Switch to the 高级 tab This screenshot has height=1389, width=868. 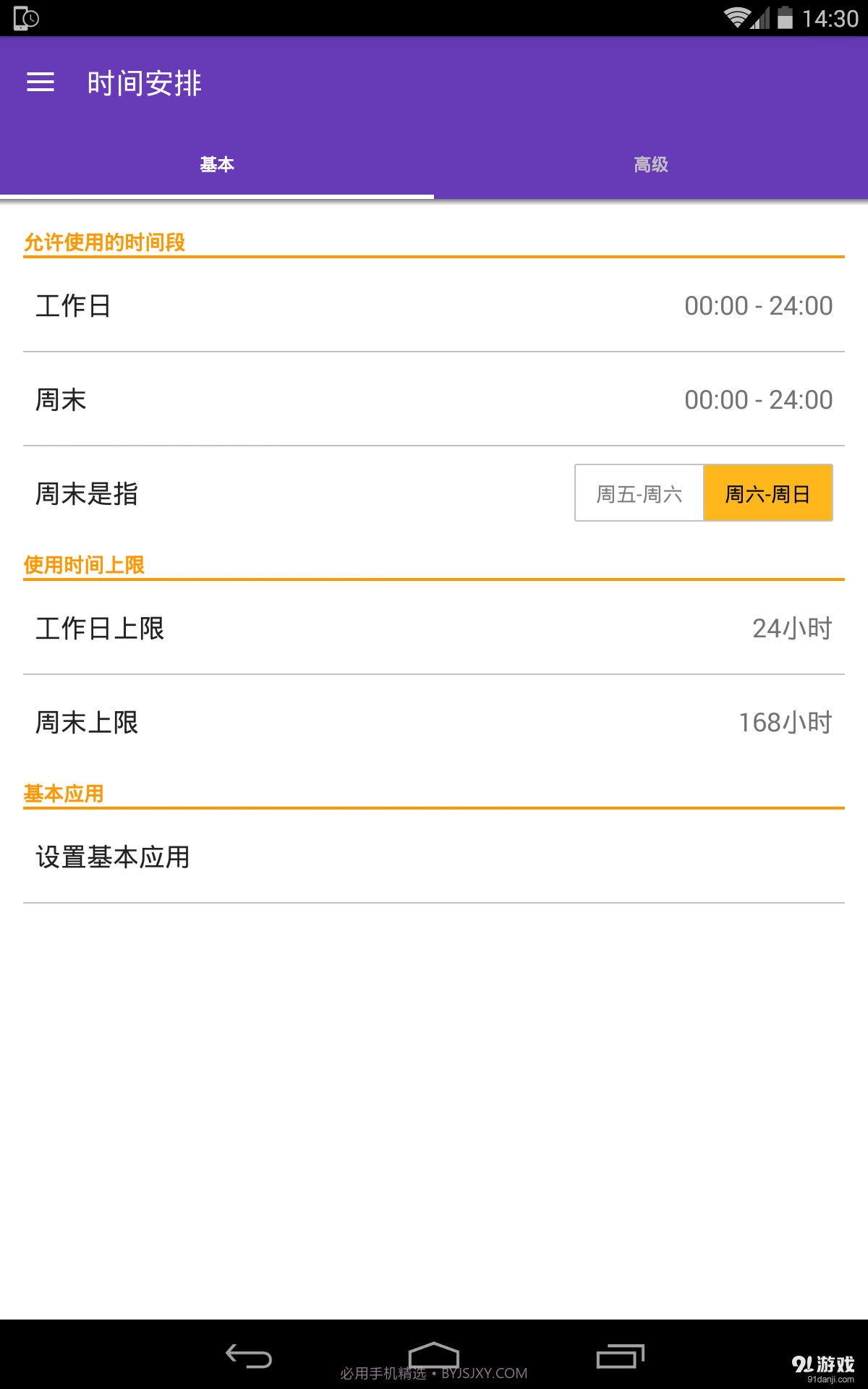[650, 165]
